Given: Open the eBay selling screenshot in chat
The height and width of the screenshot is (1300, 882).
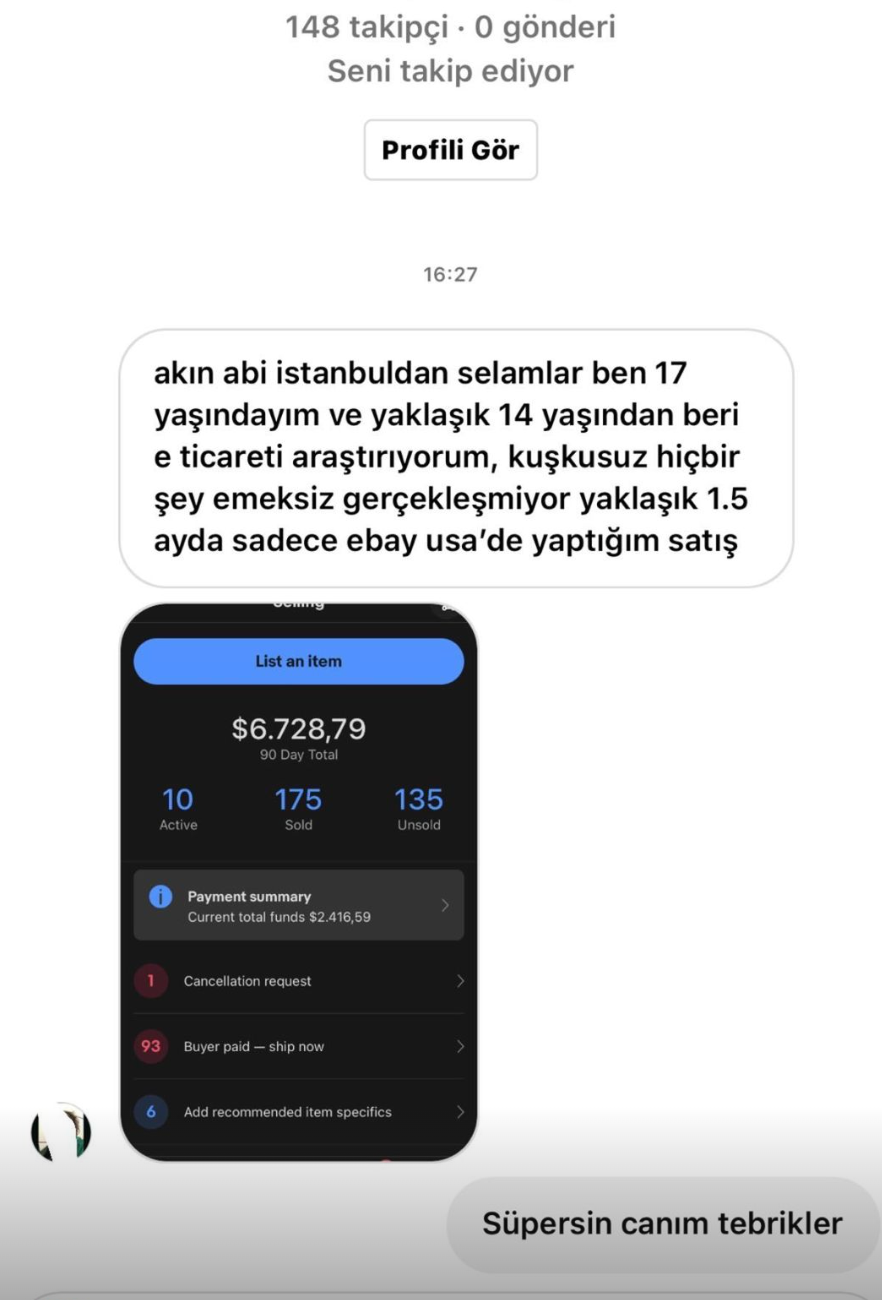Looking at the screenshot, I should (x=298, y=882).
